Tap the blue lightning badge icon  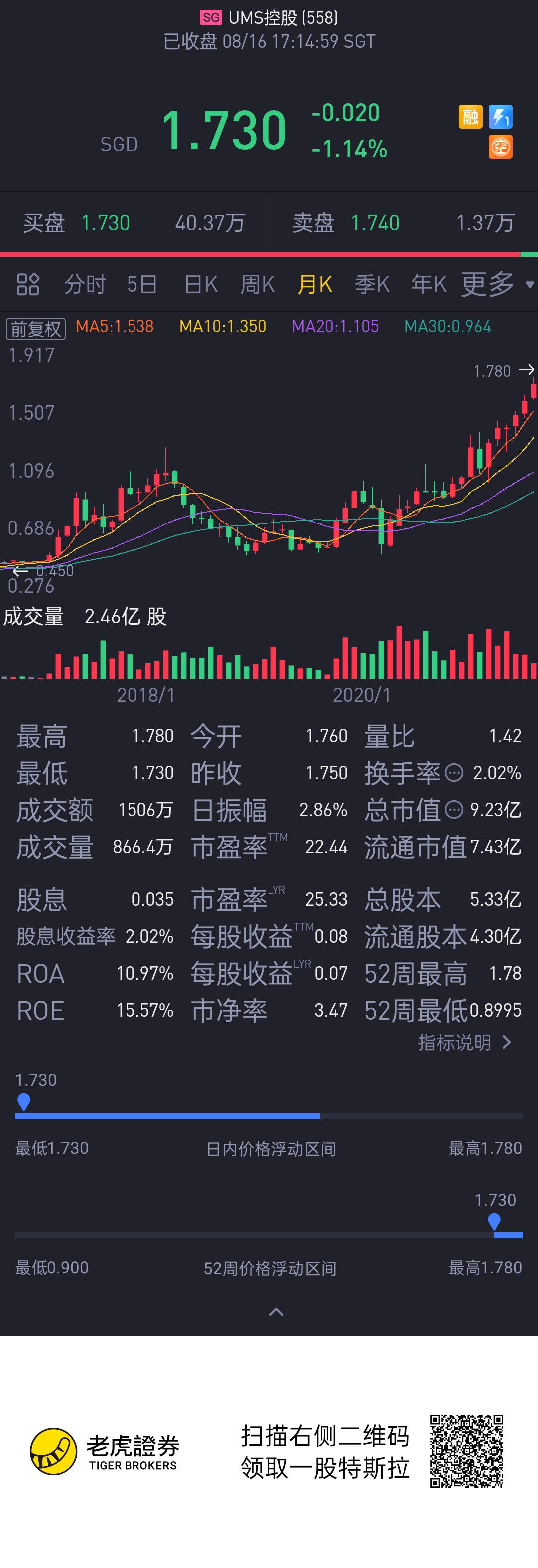[x=500, y=116]
